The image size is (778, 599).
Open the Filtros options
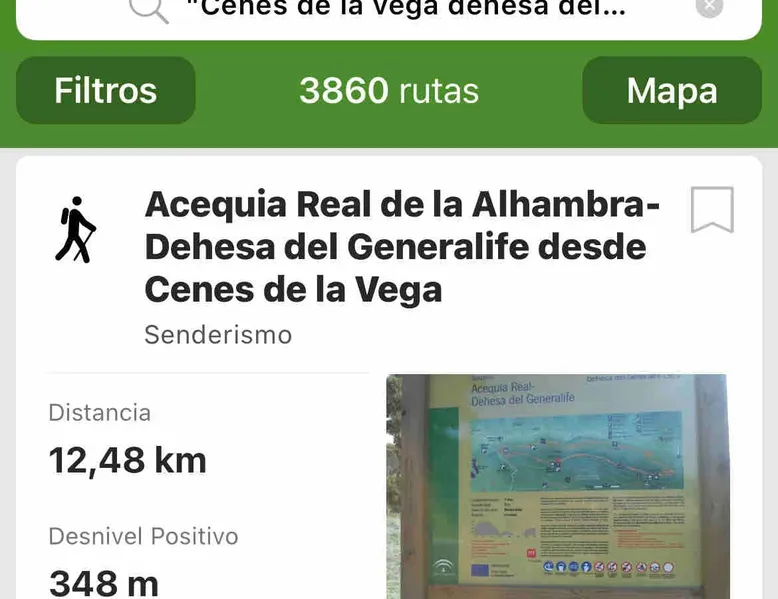point(106,91)
